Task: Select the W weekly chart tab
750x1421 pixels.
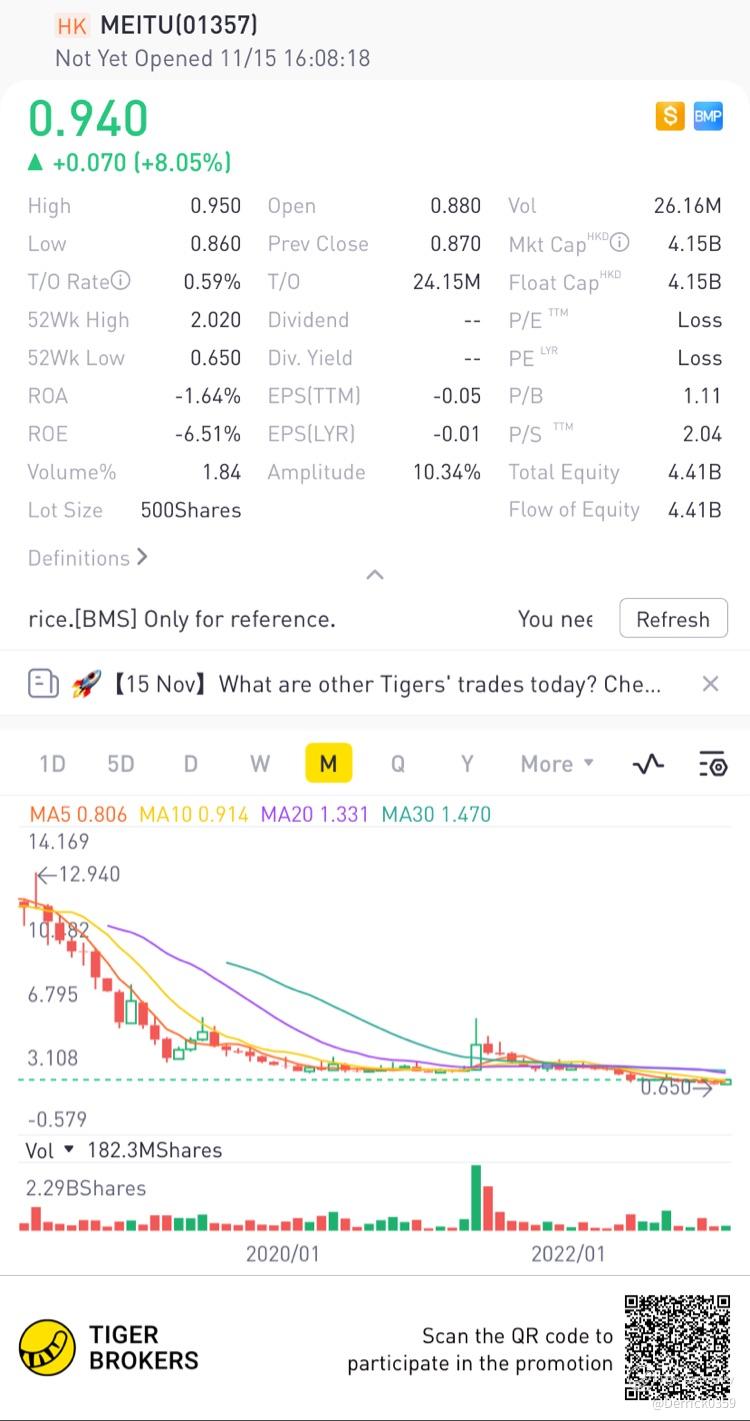Action: 260,764
